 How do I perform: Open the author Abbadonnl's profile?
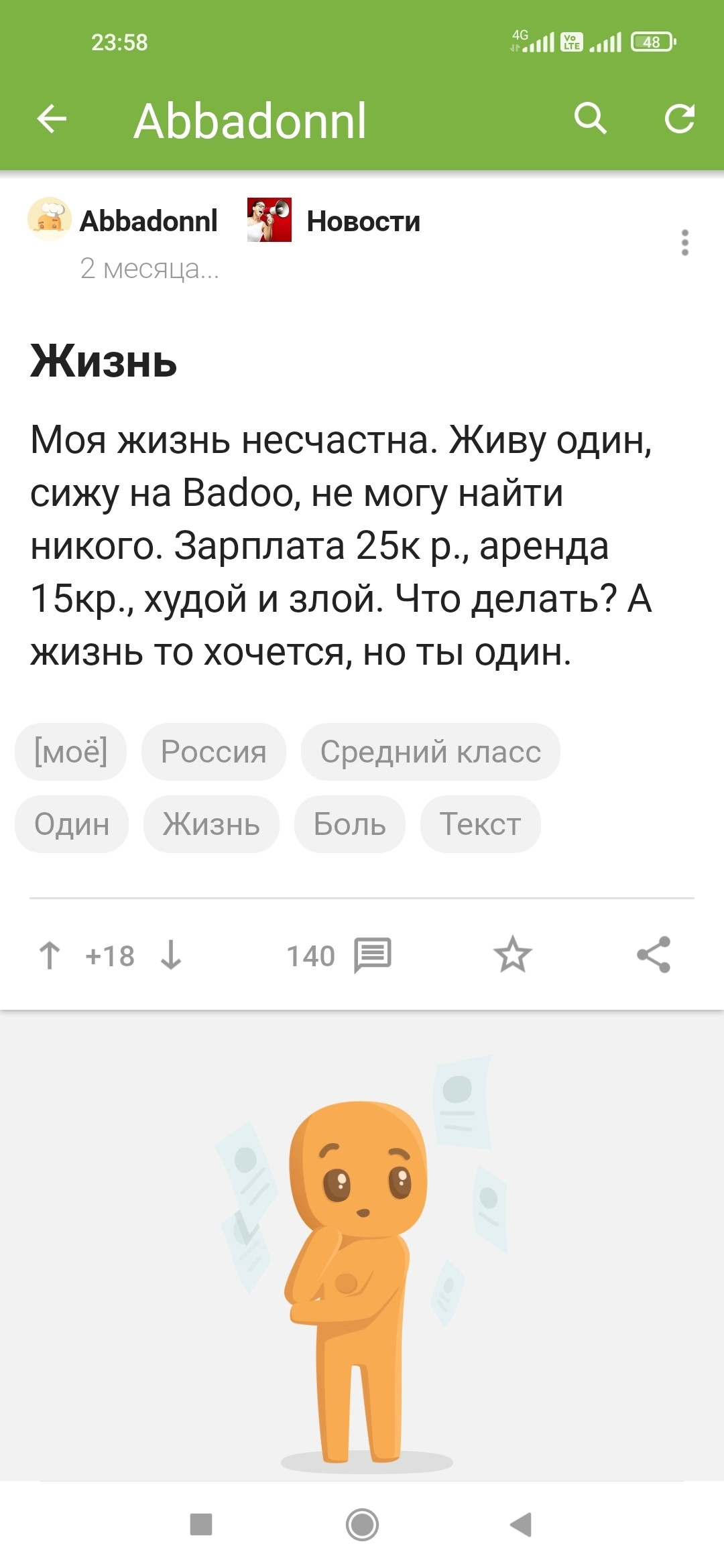pyautogui.click(x=147, y=221)
